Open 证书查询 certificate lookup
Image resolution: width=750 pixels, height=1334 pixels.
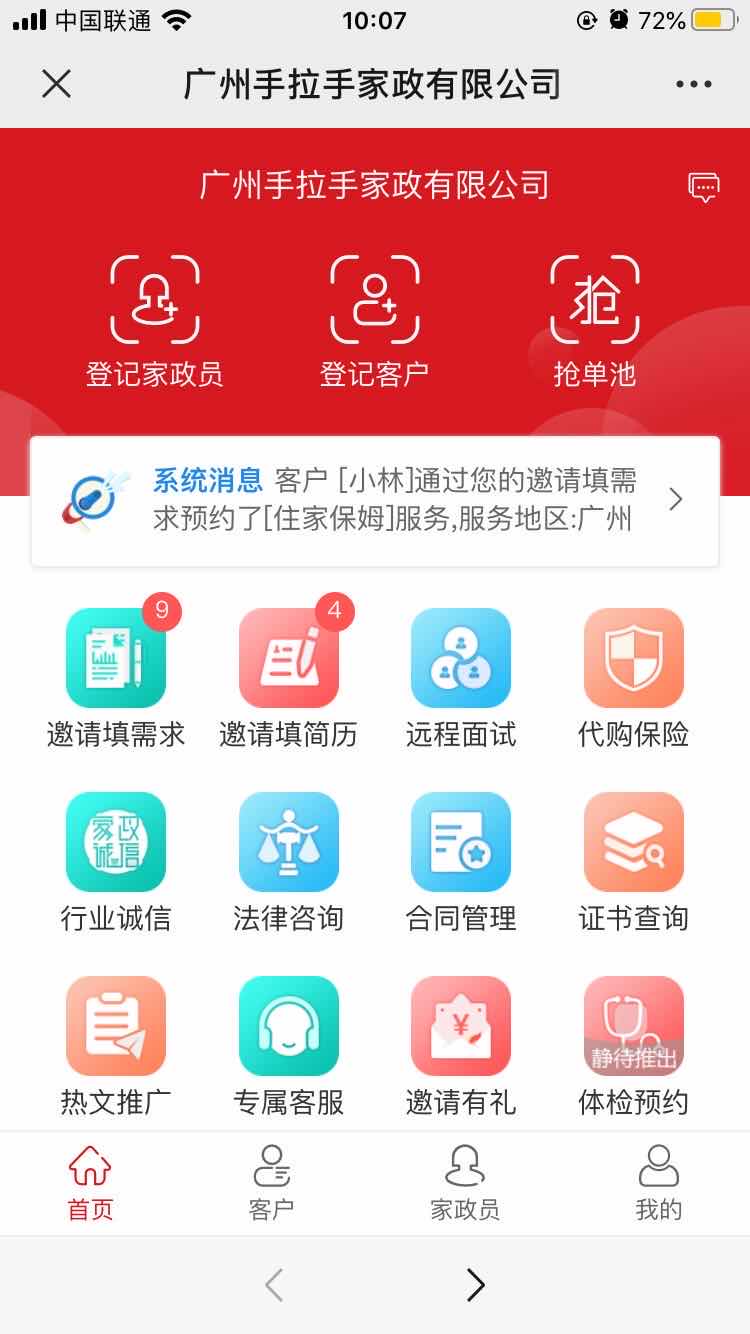click(633, 860)
